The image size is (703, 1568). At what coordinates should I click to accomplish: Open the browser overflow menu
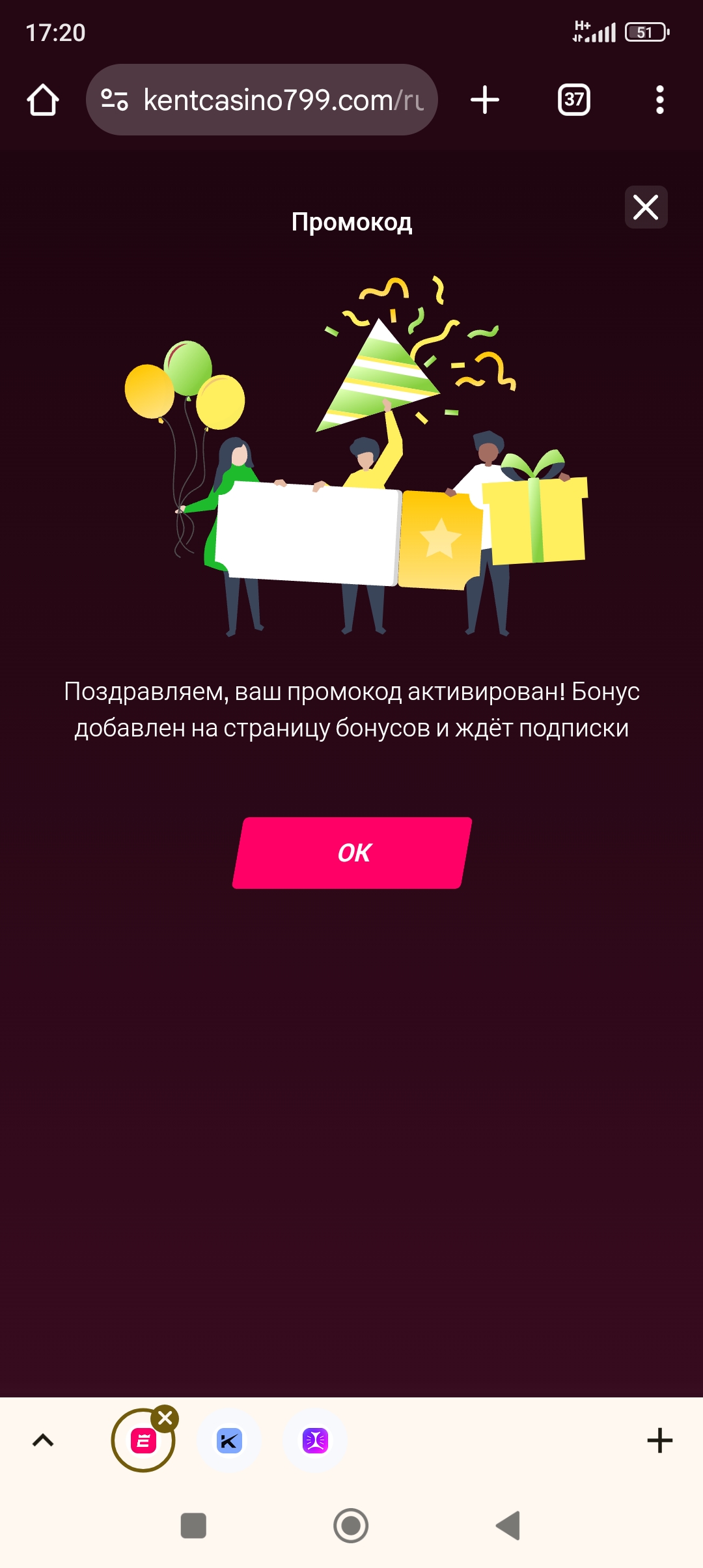(659, 100)
